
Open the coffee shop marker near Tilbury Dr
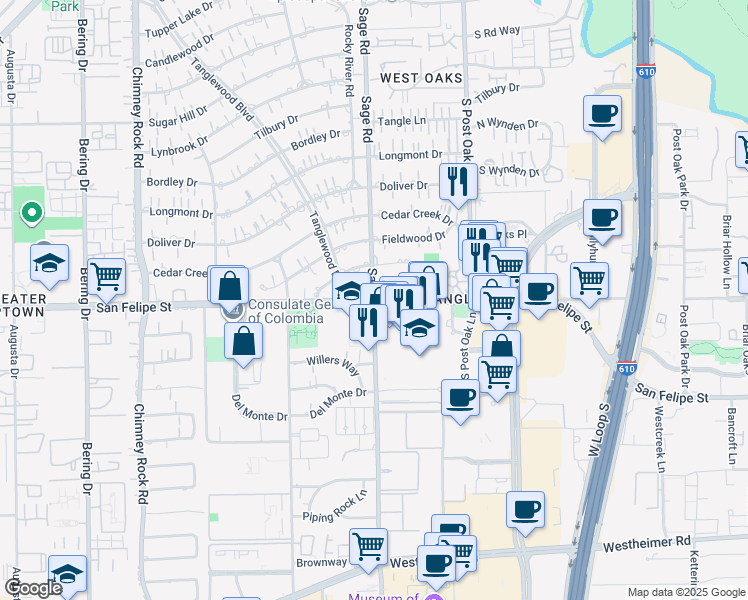602,114
